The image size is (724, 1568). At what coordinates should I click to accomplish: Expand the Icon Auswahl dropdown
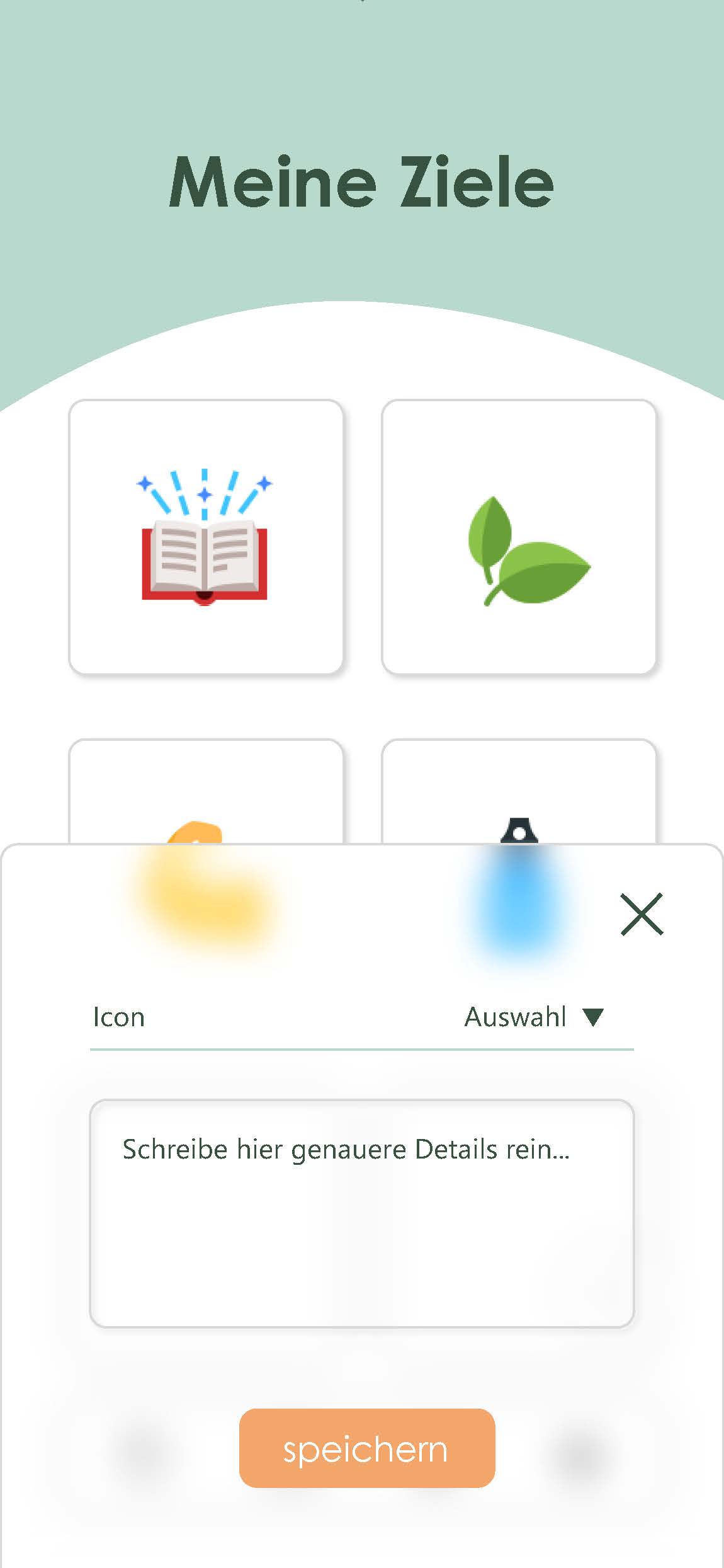pos(534,1017)
